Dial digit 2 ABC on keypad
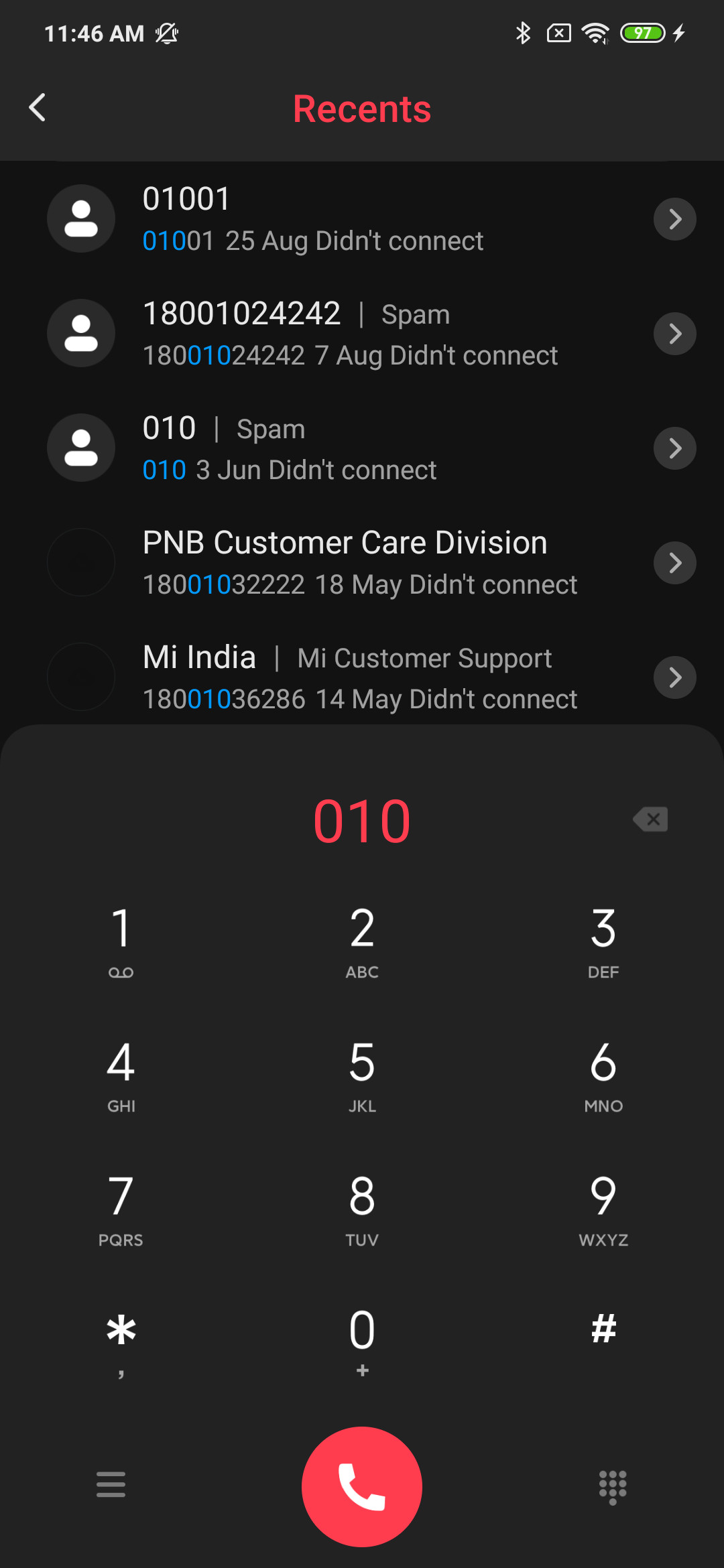The image size is (724, 1568). pos(362,941)
